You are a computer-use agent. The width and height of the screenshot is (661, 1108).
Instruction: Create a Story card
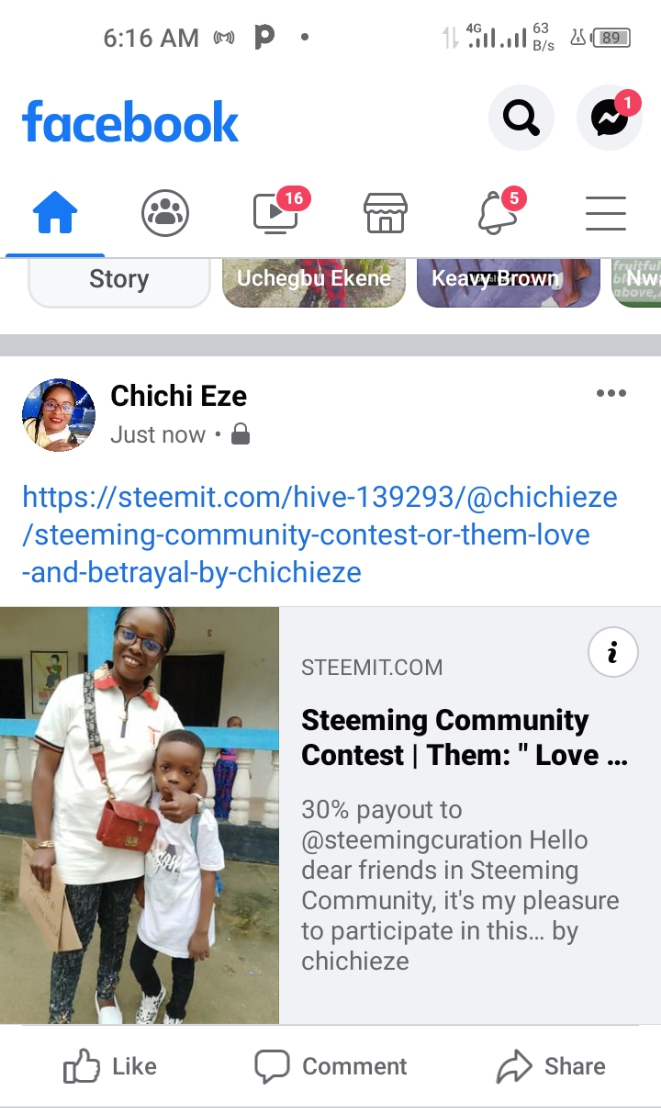click(x=118, y=280)
